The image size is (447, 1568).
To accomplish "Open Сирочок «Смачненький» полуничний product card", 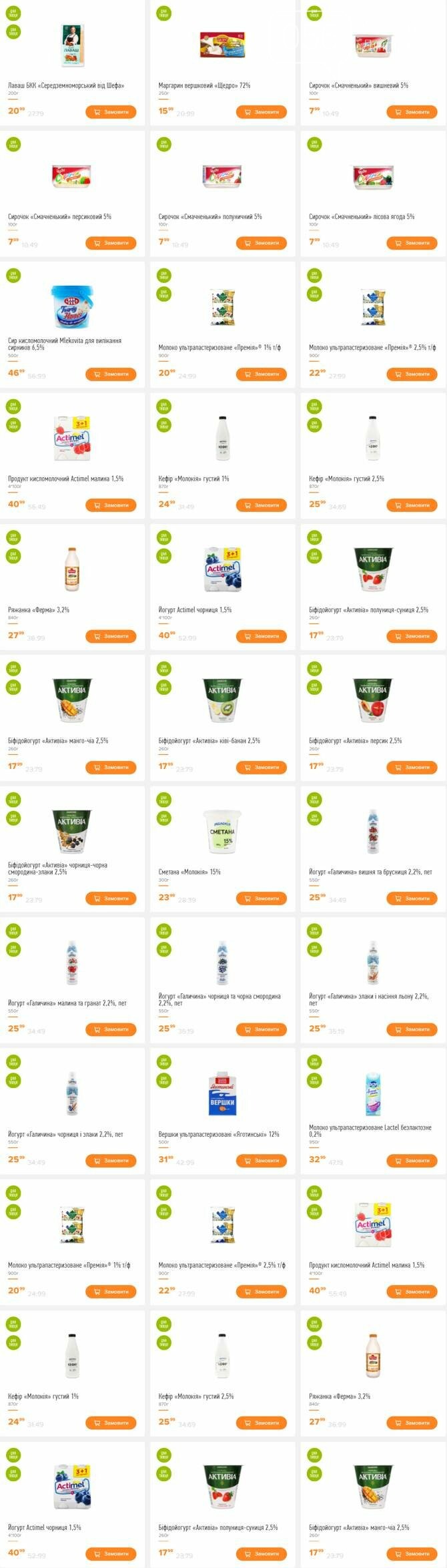I will click(x=221, y=177).
